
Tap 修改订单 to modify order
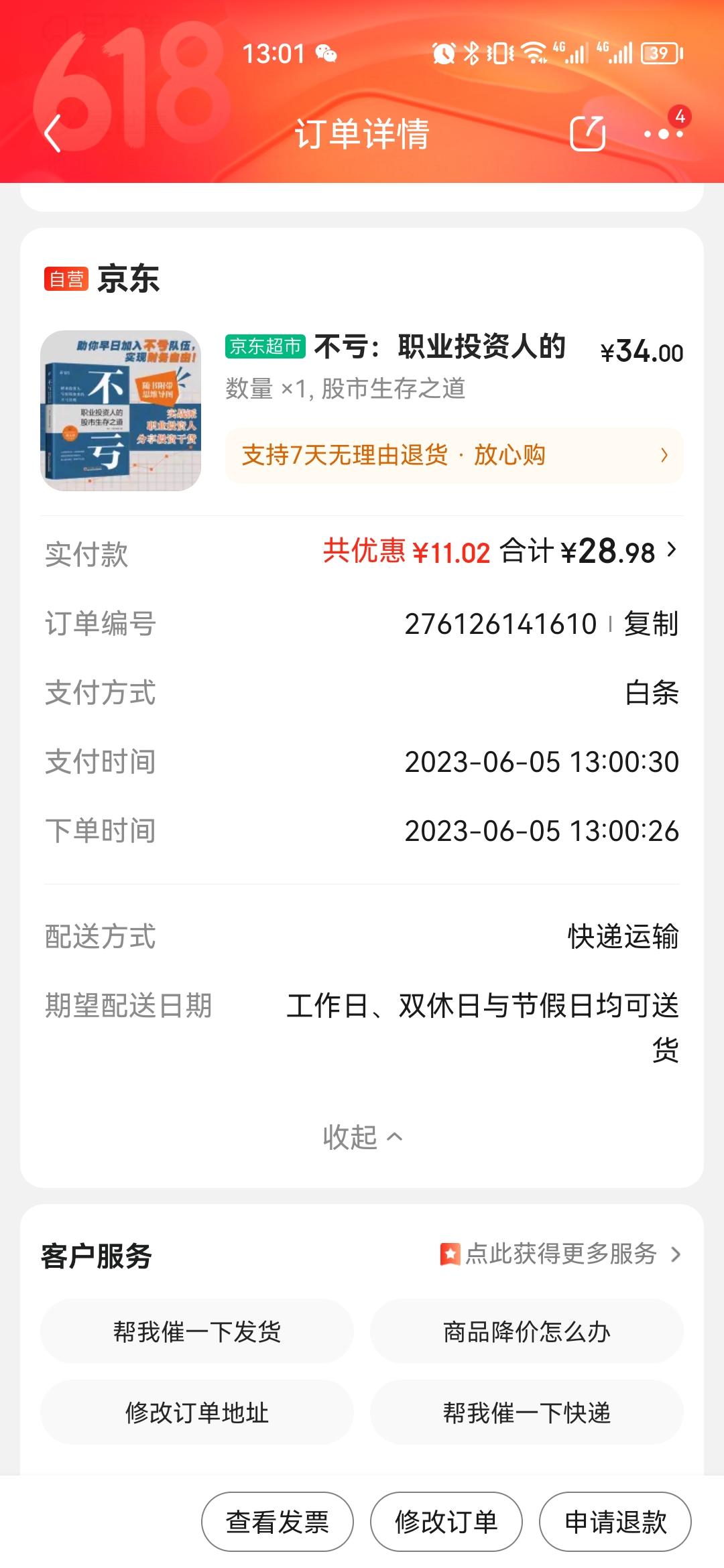click(x=446, y=1522)
